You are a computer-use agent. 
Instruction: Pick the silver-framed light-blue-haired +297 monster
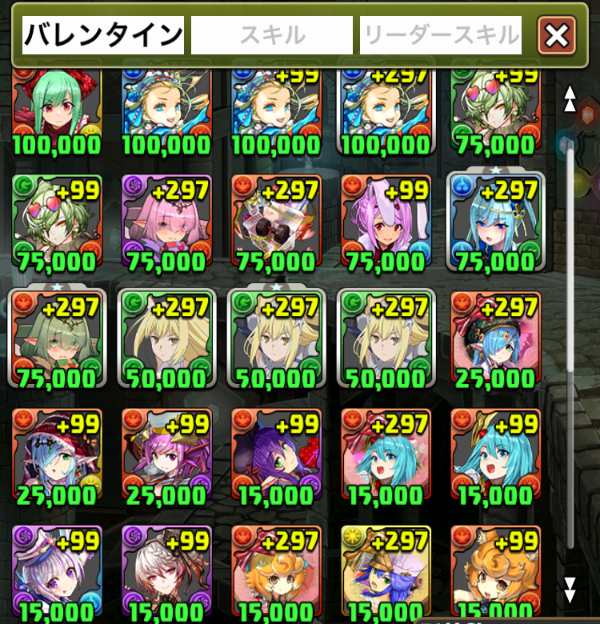pos(490,220)
